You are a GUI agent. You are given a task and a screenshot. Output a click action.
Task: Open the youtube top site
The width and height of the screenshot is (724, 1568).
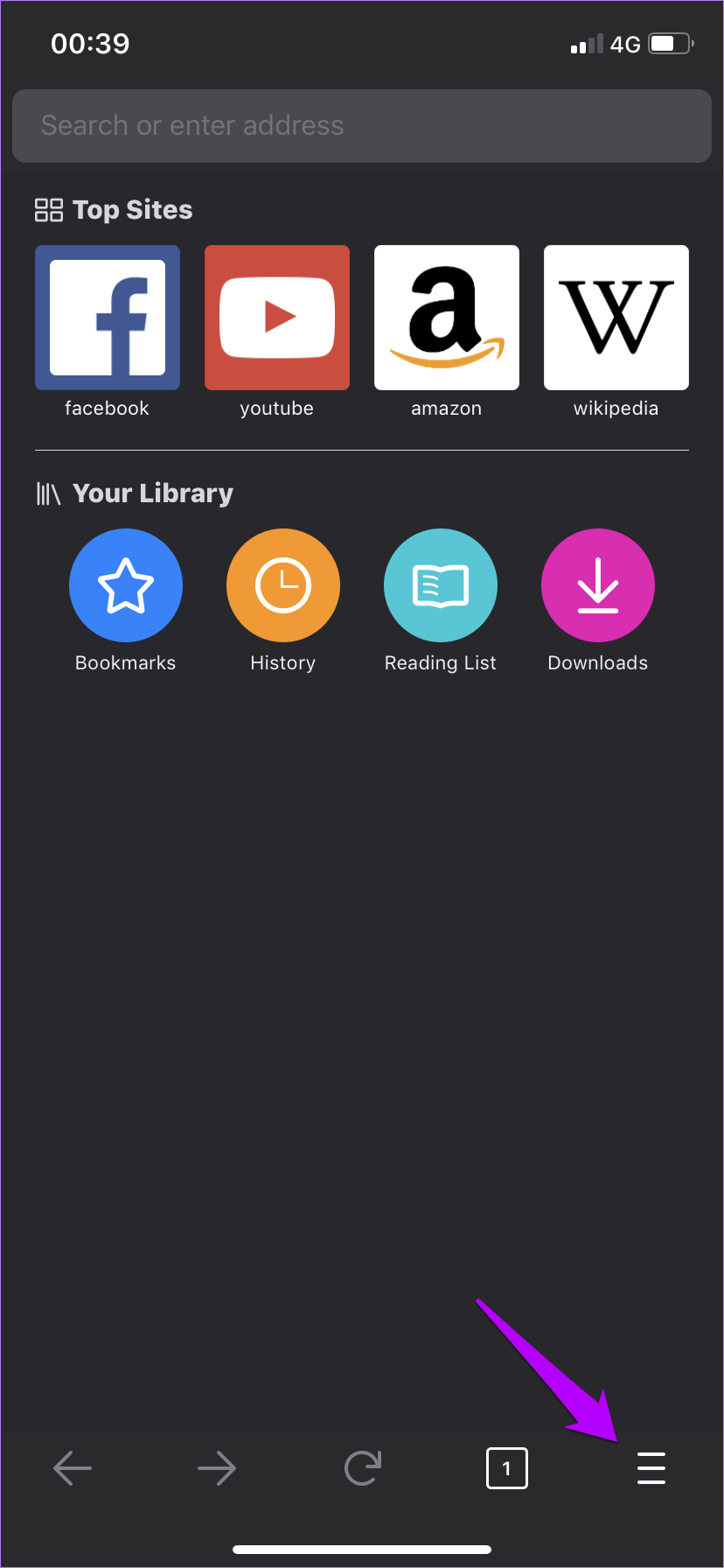tap(277, 318)
